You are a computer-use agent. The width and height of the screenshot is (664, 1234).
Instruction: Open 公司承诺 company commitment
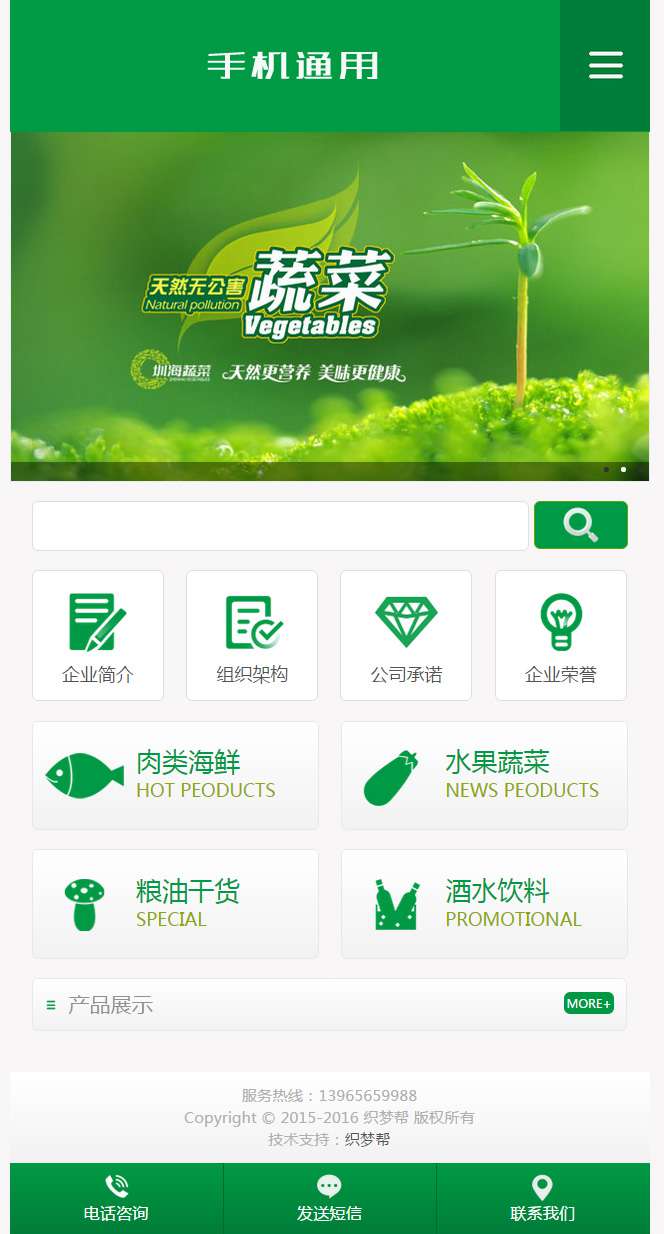[406, 636]
